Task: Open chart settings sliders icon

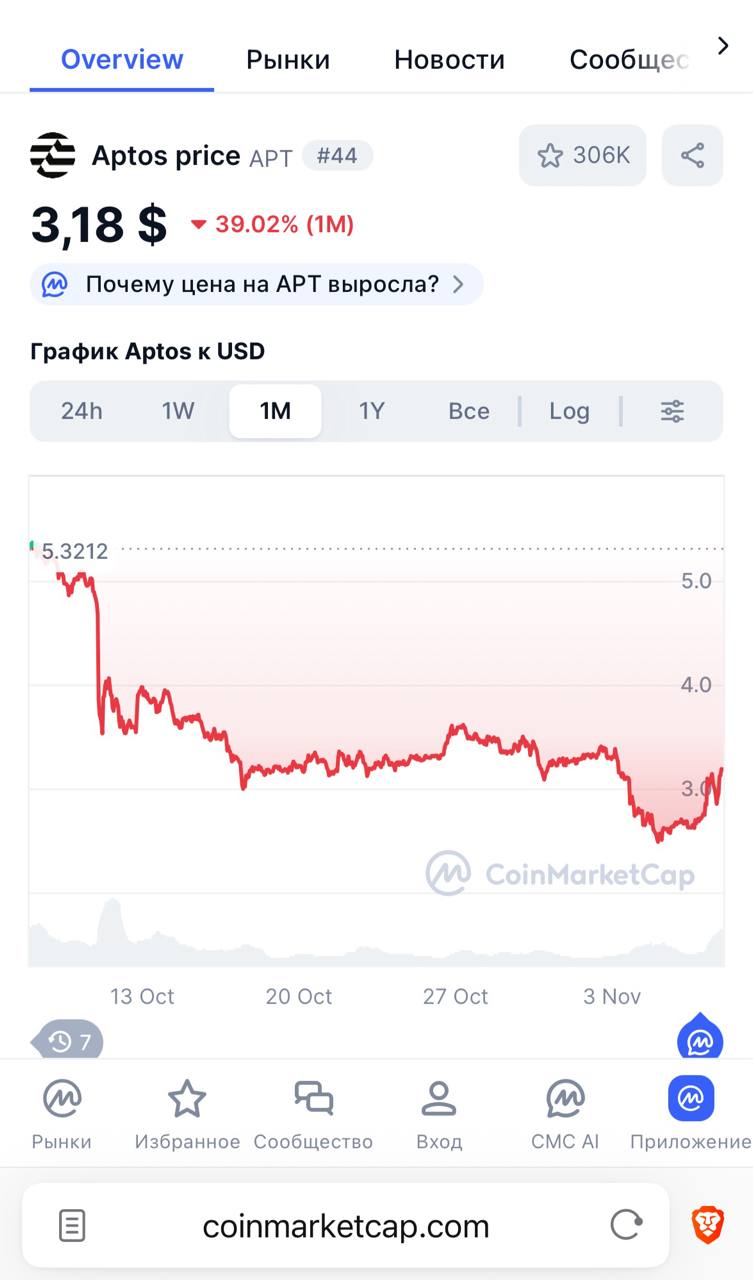Action: point(672,411)
